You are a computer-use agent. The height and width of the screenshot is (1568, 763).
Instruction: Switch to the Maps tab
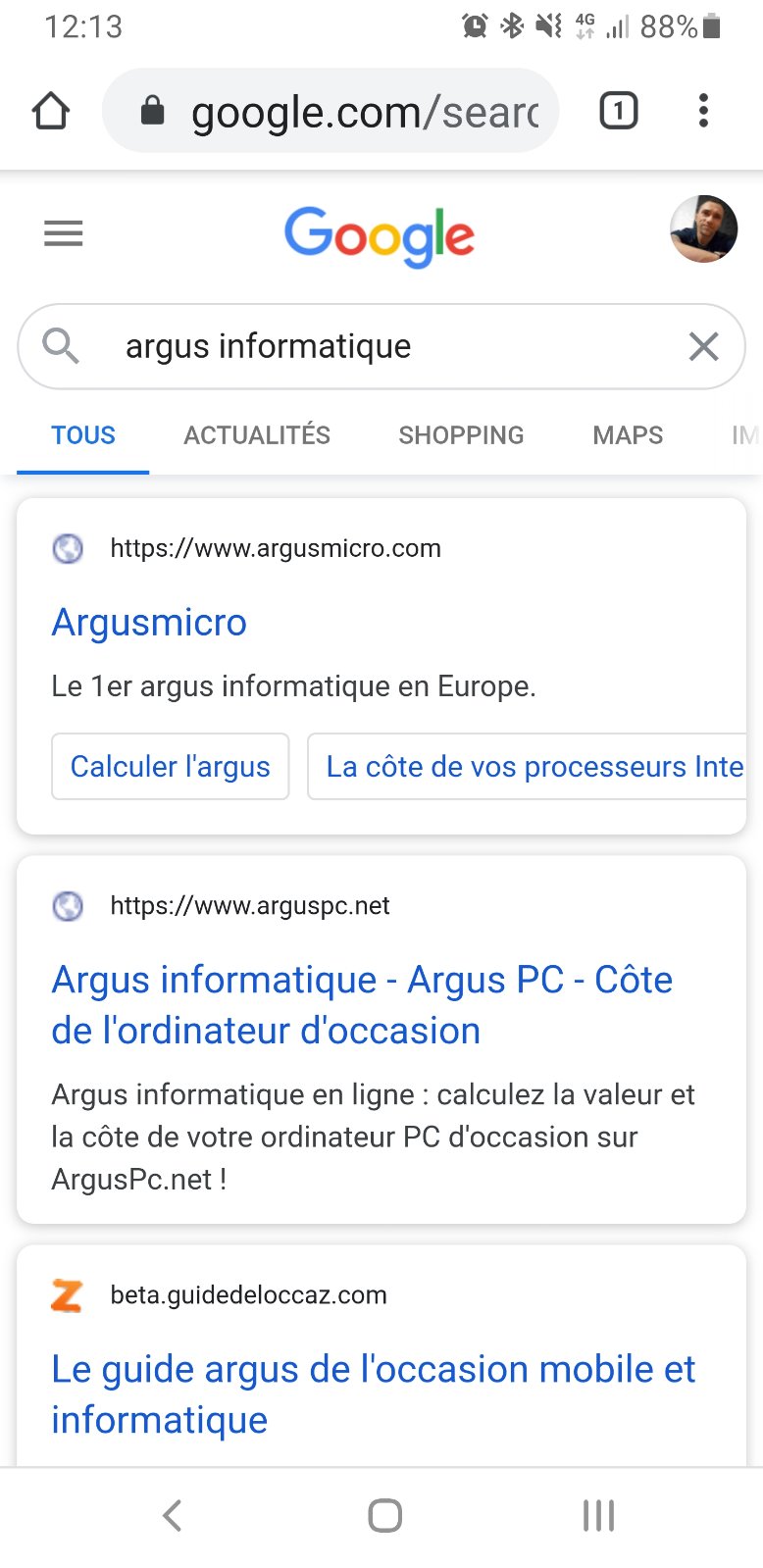[x=628, y=434]
